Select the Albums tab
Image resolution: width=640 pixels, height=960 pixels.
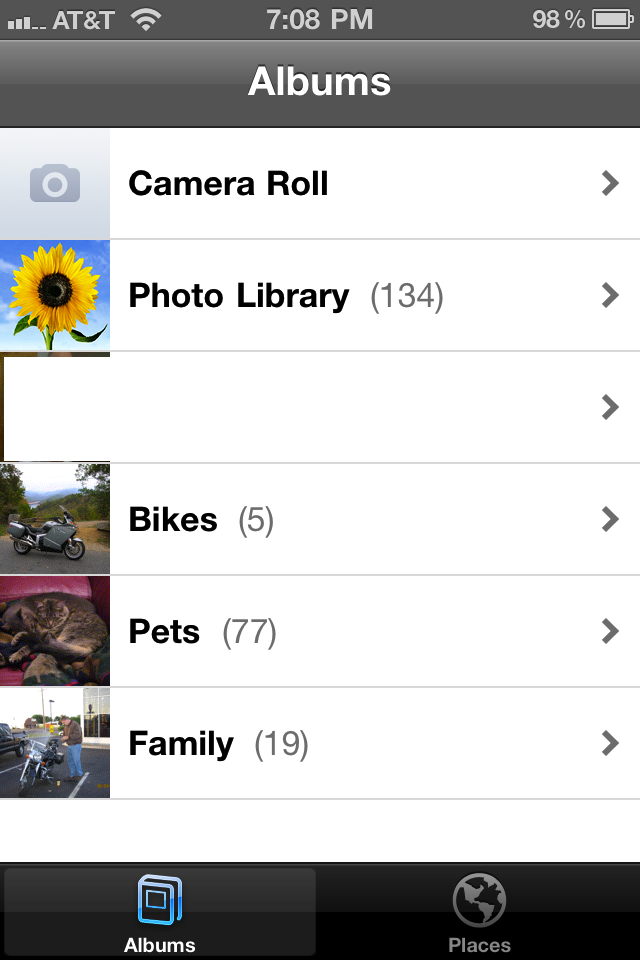pyautogui.click(x=160, y=914)
